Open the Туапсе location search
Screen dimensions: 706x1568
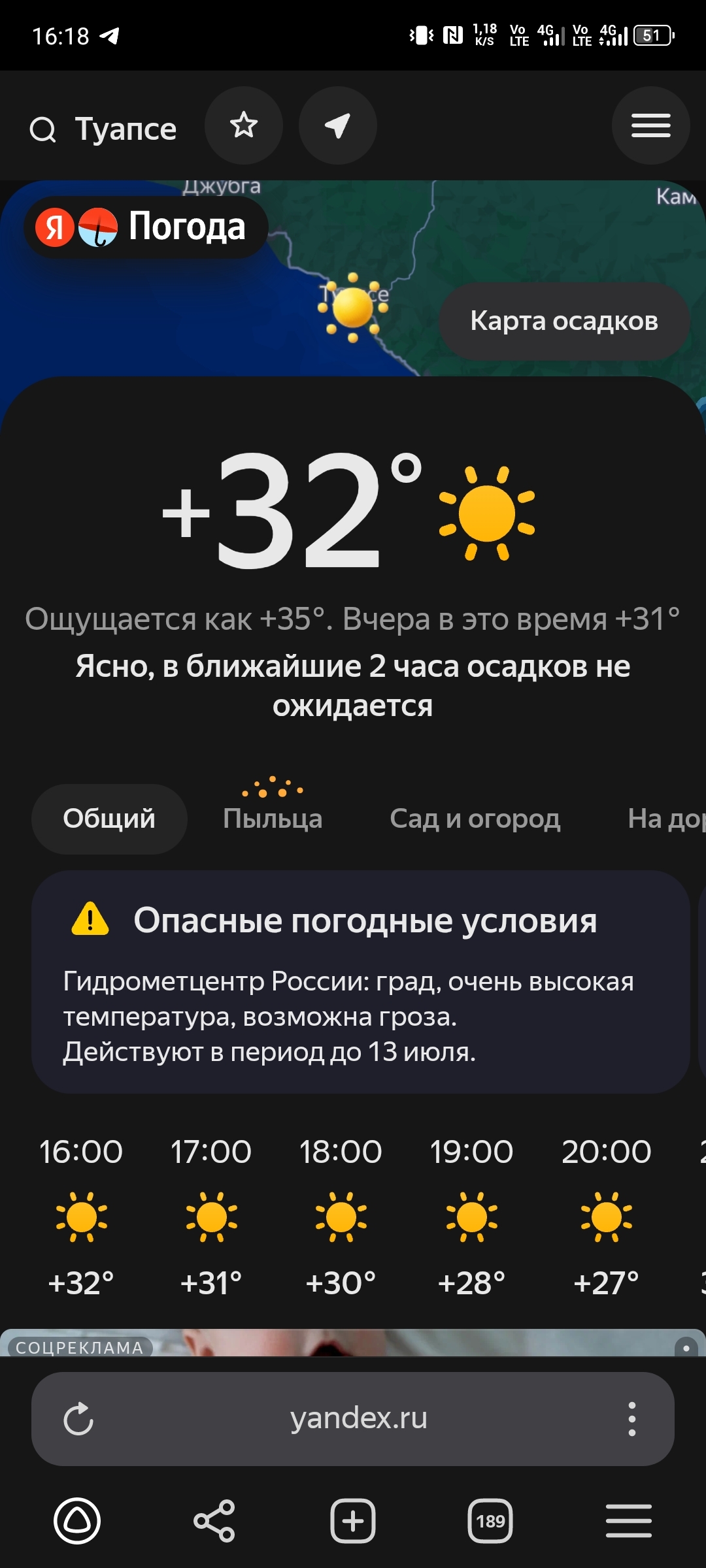point(105,129)
